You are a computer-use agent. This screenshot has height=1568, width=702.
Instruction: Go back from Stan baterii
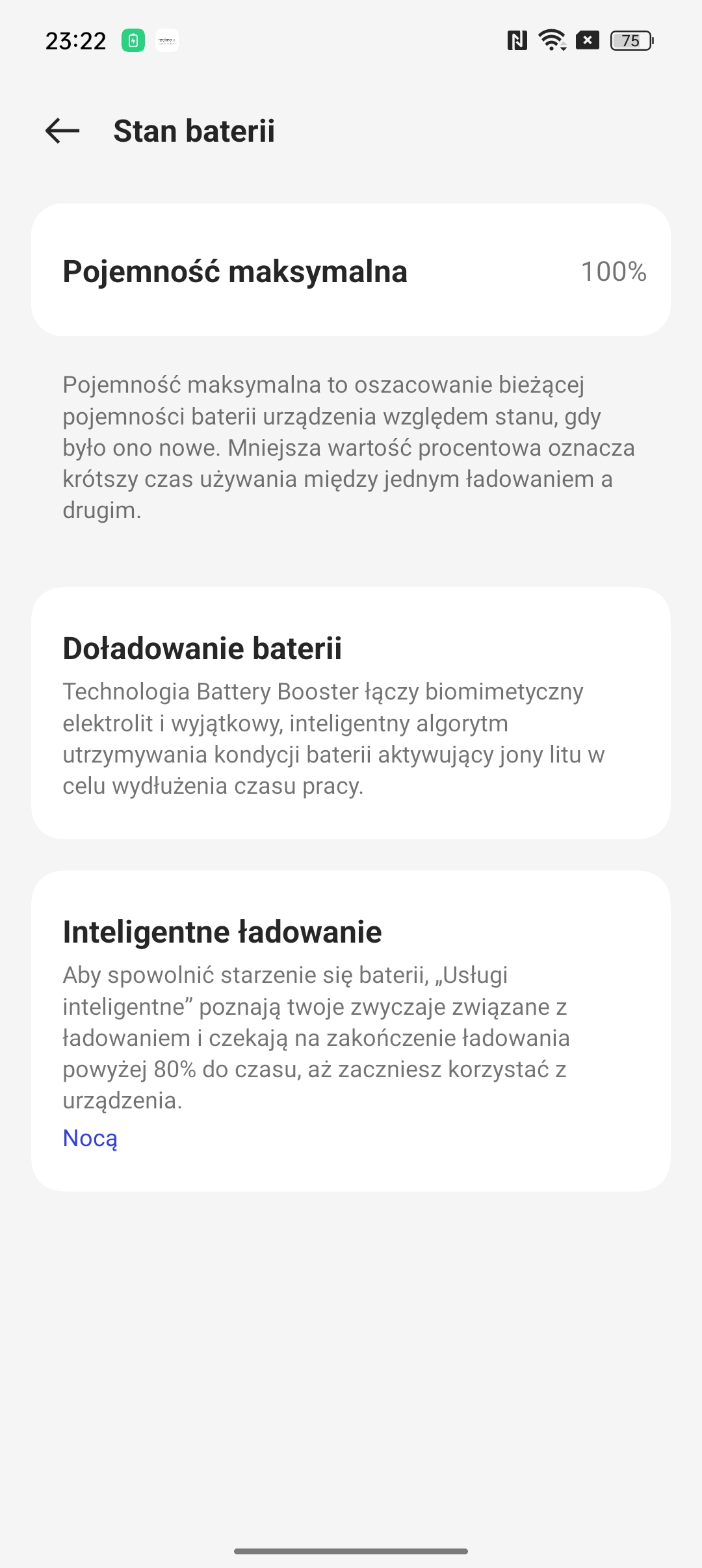62,131
